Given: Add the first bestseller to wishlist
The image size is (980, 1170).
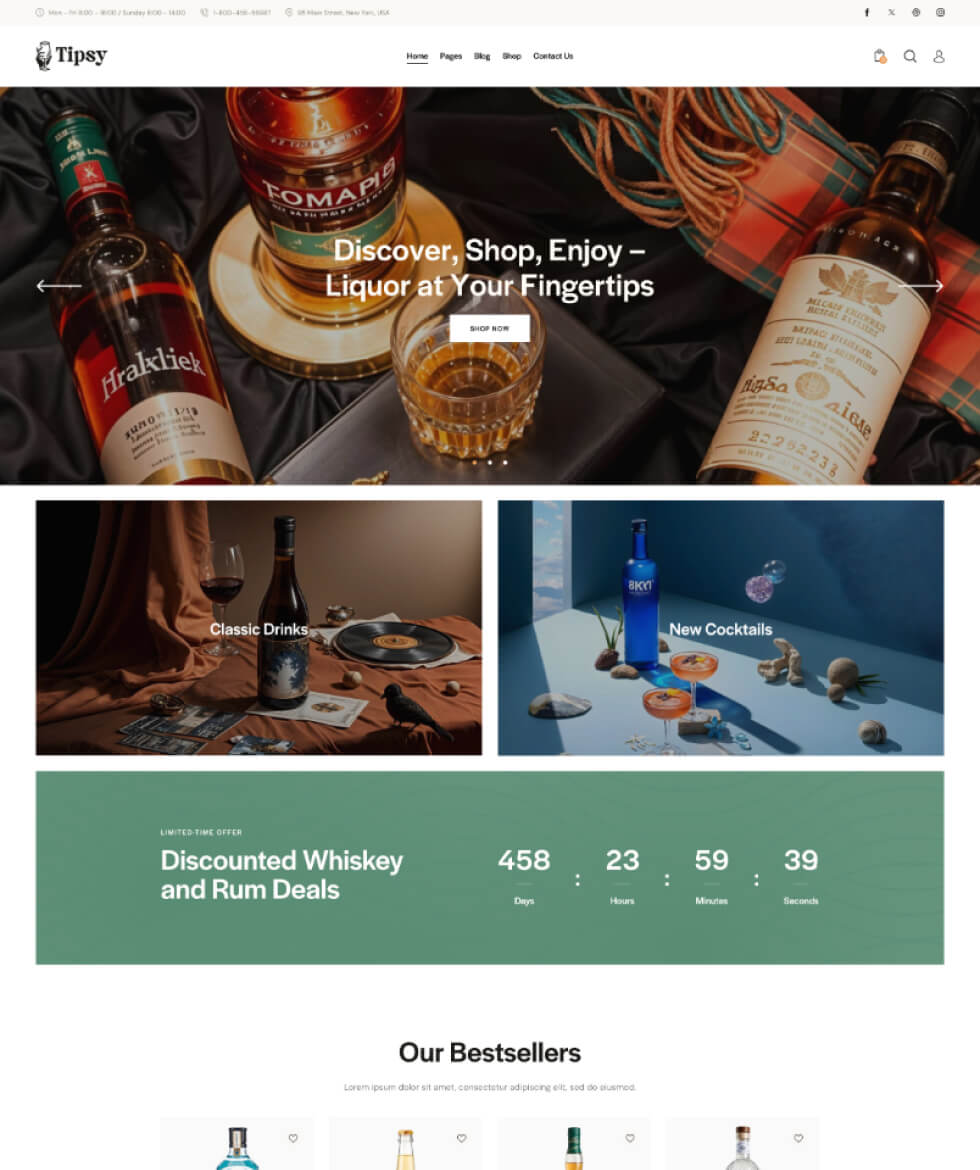Looking at the screenshot, I should click(x=293, y=1138).
